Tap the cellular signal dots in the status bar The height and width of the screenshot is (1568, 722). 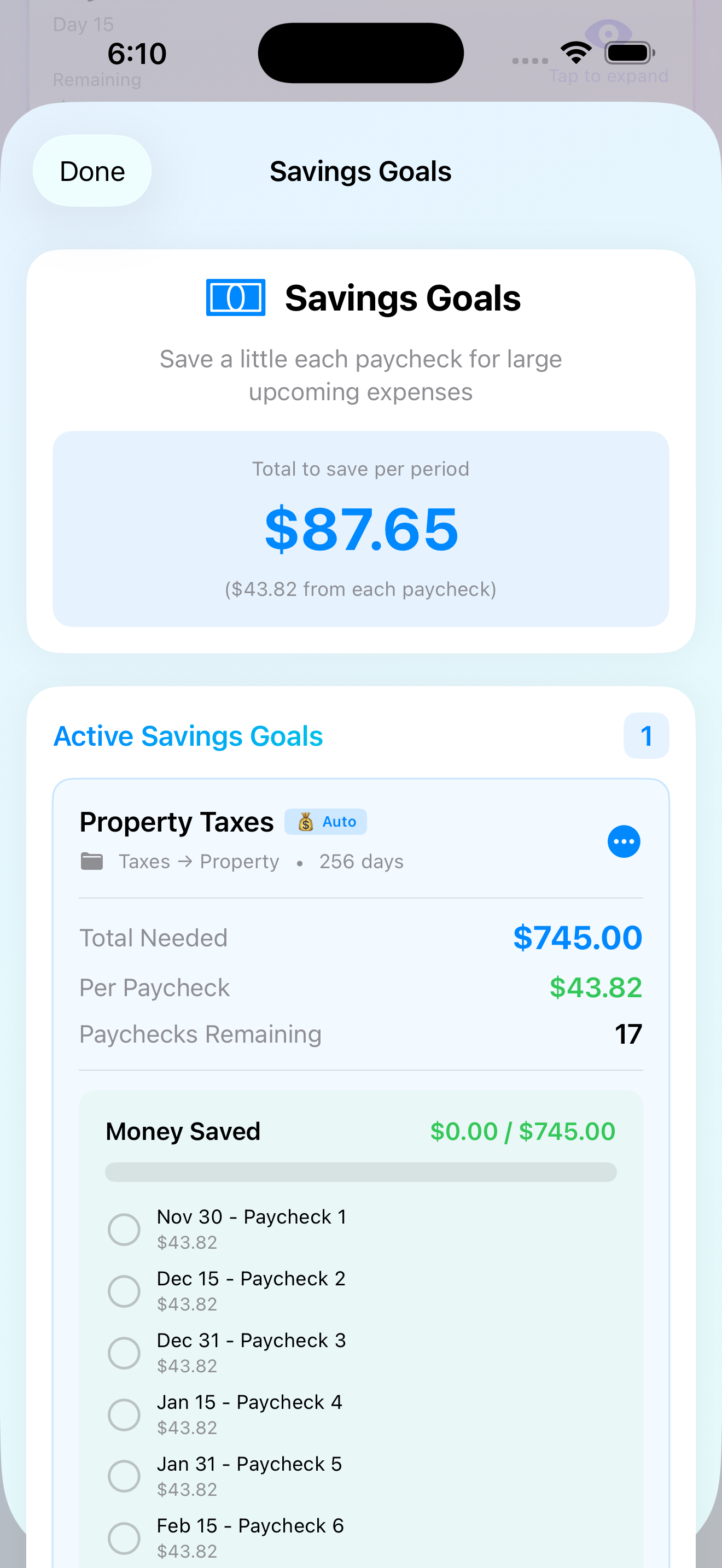point(529,60)
